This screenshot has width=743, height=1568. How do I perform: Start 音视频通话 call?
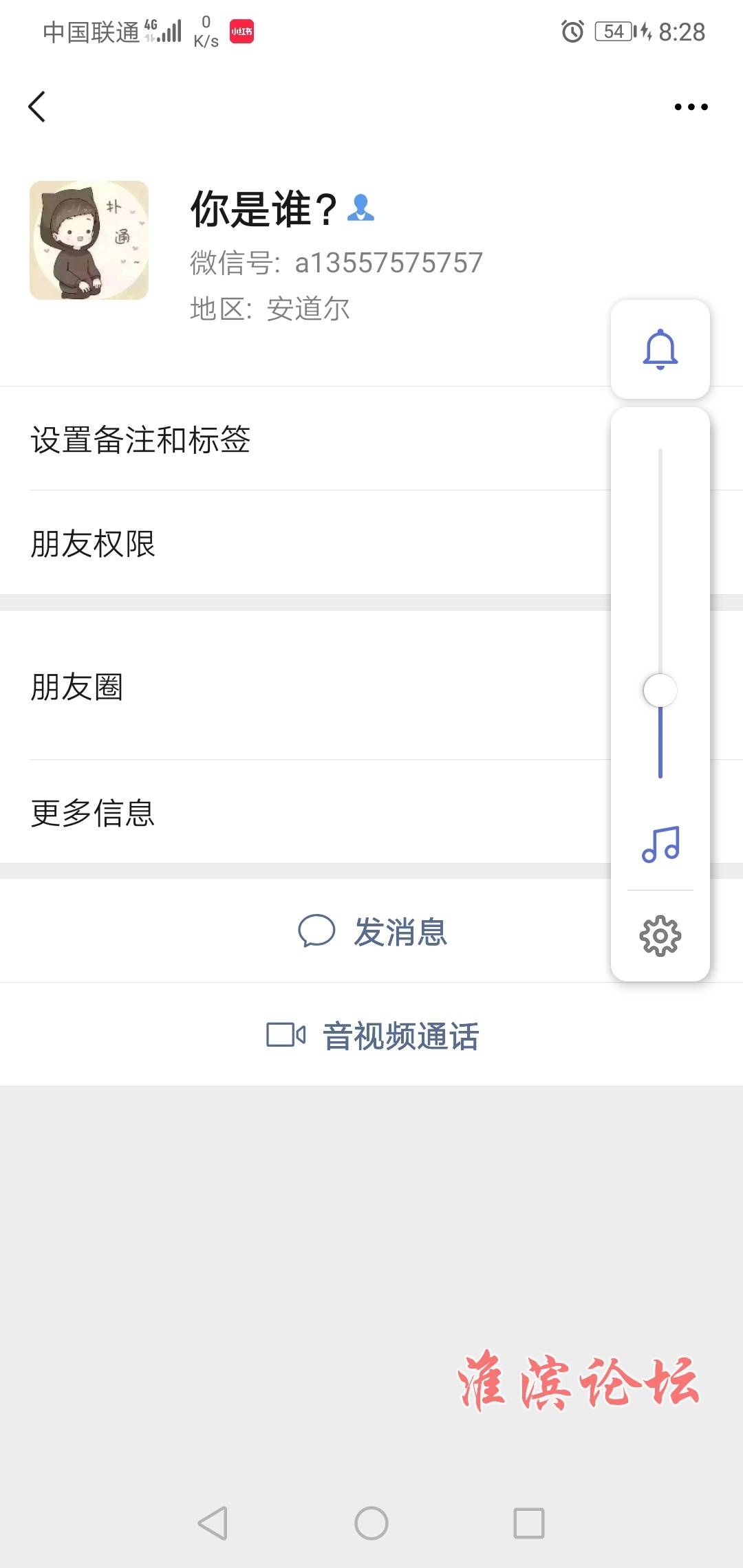click(371, 1035)
